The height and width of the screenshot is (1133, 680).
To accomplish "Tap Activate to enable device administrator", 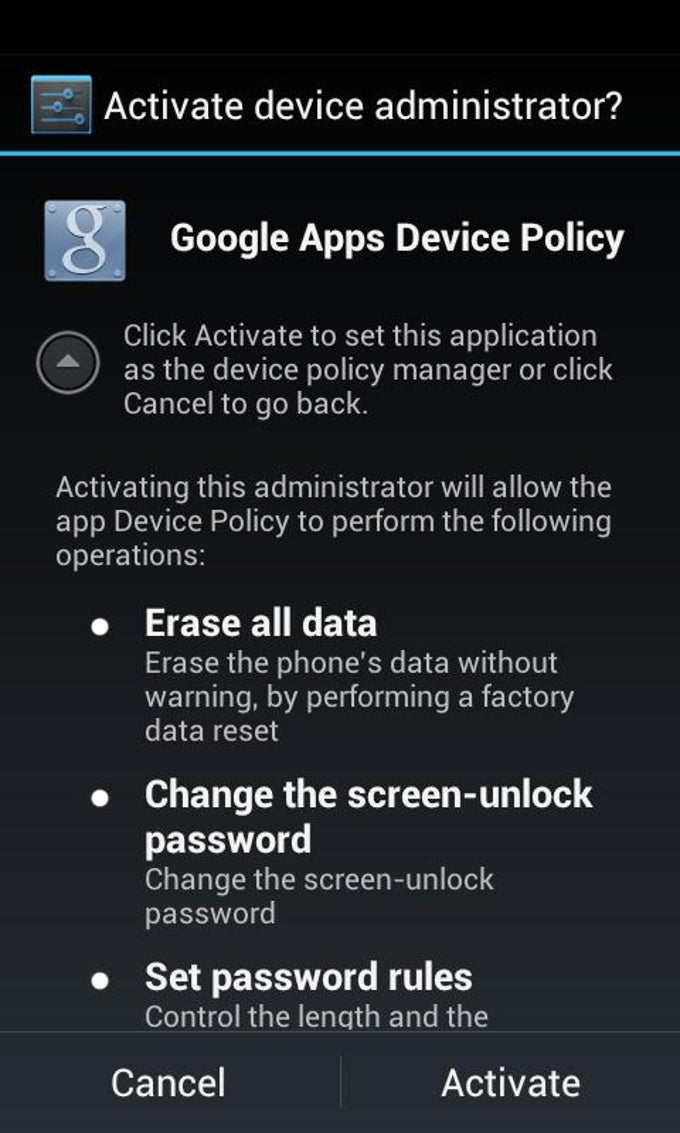I will (x=510, y=1083).
